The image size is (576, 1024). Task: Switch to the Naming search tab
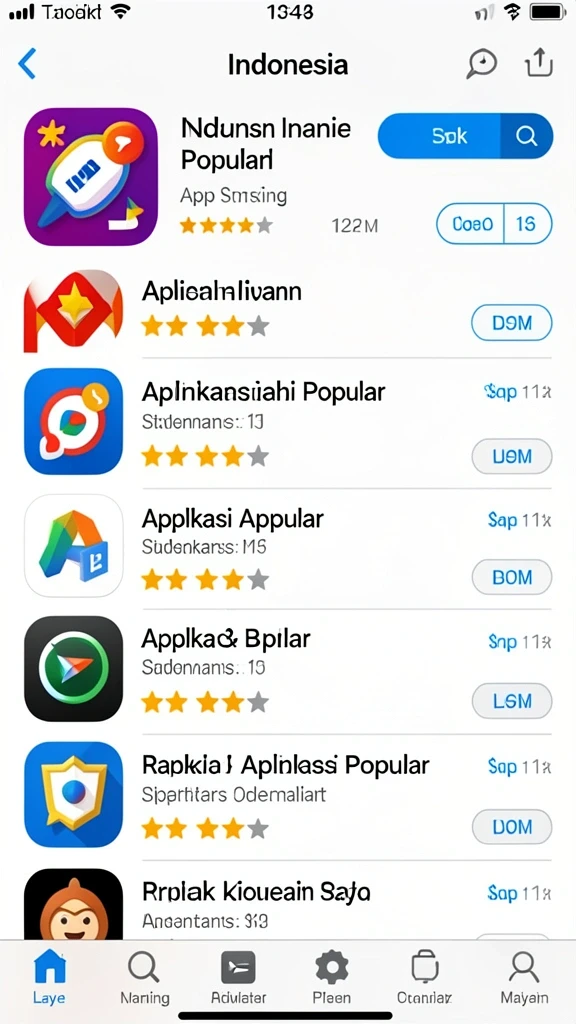(144, 977)
